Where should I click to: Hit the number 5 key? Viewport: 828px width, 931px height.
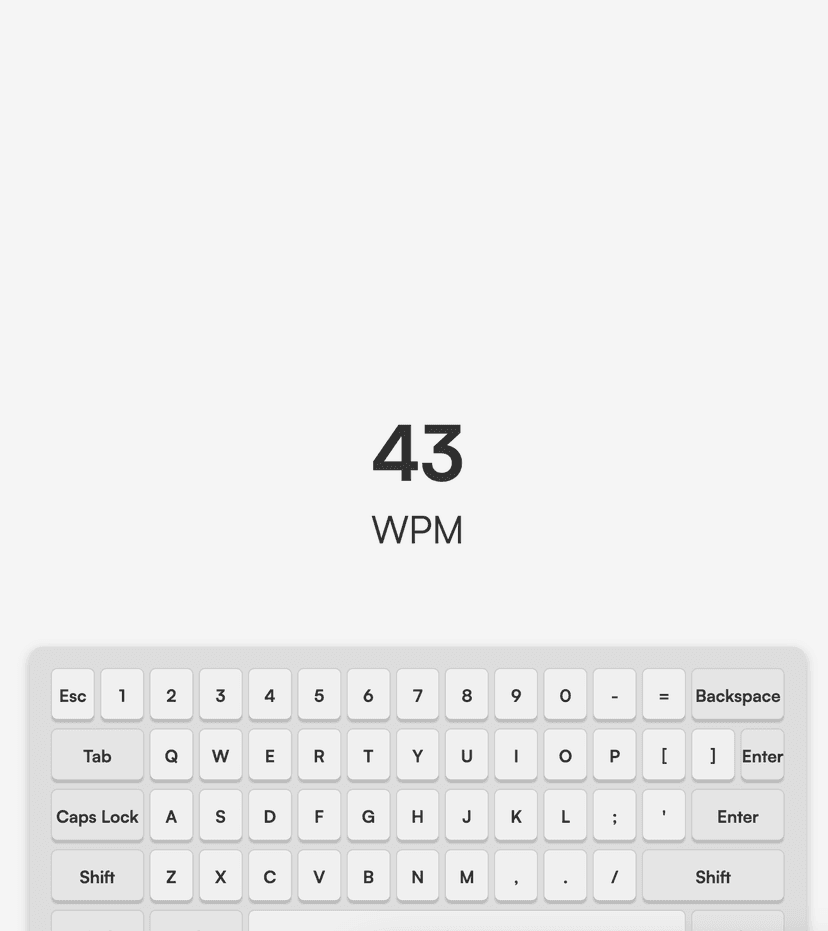[319, 695]
